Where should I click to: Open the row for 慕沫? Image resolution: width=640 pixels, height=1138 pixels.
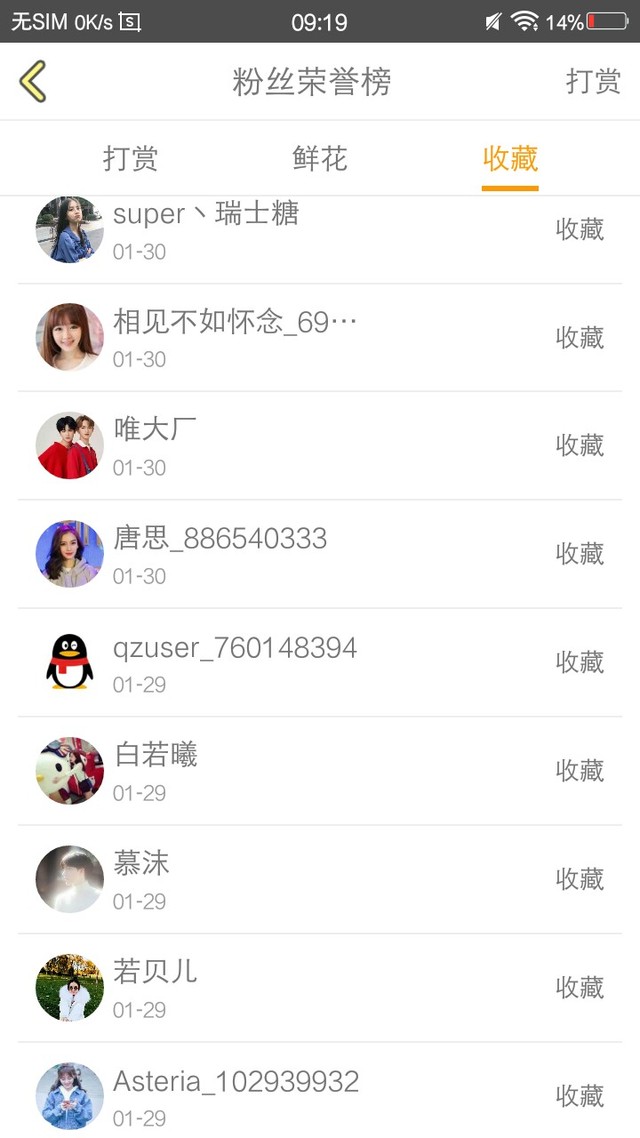coord(320,879)
